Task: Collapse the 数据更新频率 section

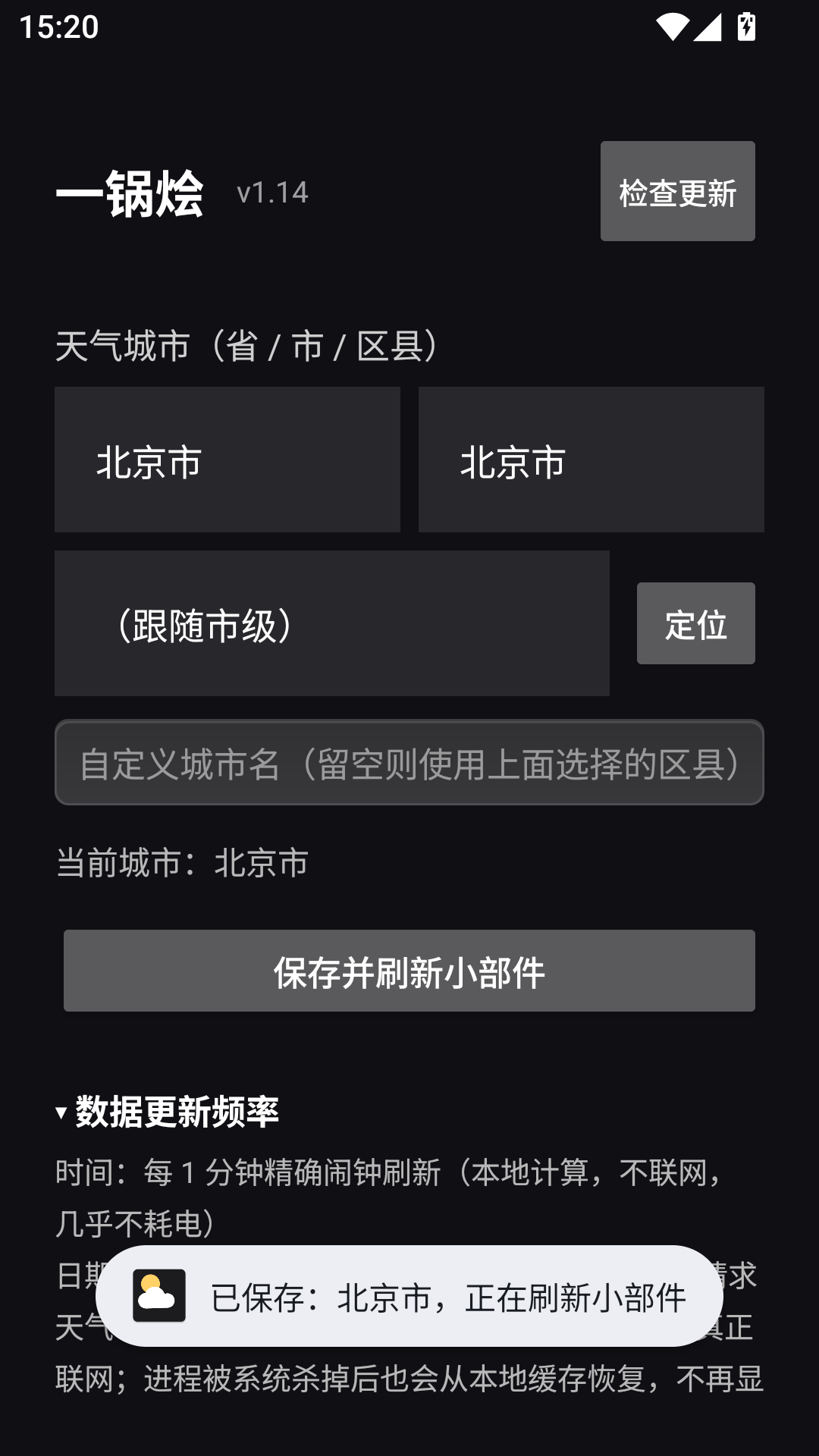Action: pyautogui.click(x=168, y=1112)
